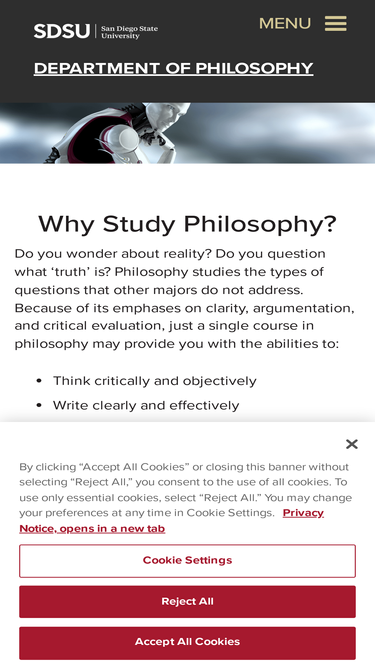The image size is (375, 667).
Task: Open the Privacy Notice link
Action: (171, 520)
